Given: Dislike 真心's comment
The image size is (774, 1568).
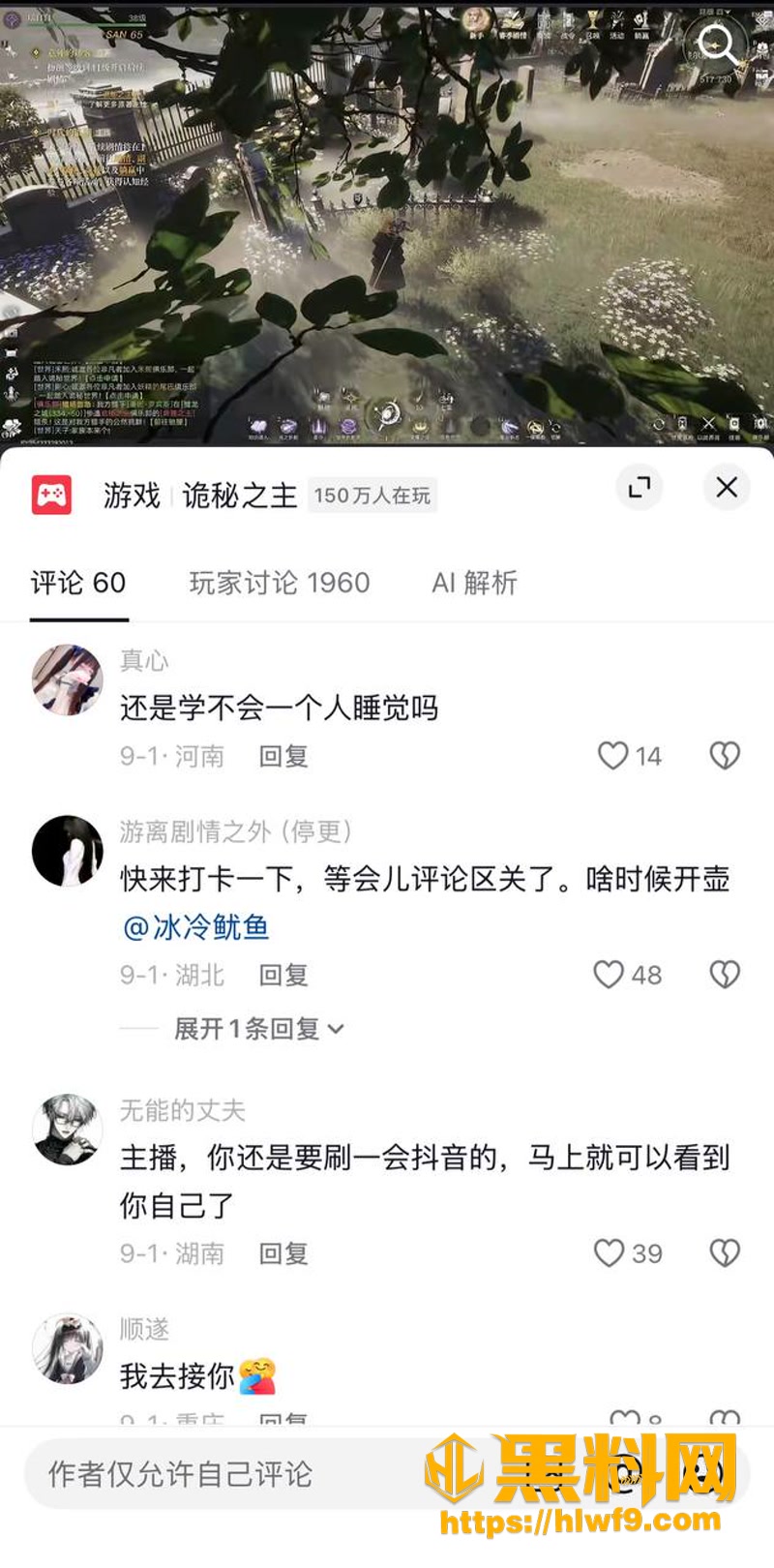Looking at the screenshot, I should tap(725, 756).
